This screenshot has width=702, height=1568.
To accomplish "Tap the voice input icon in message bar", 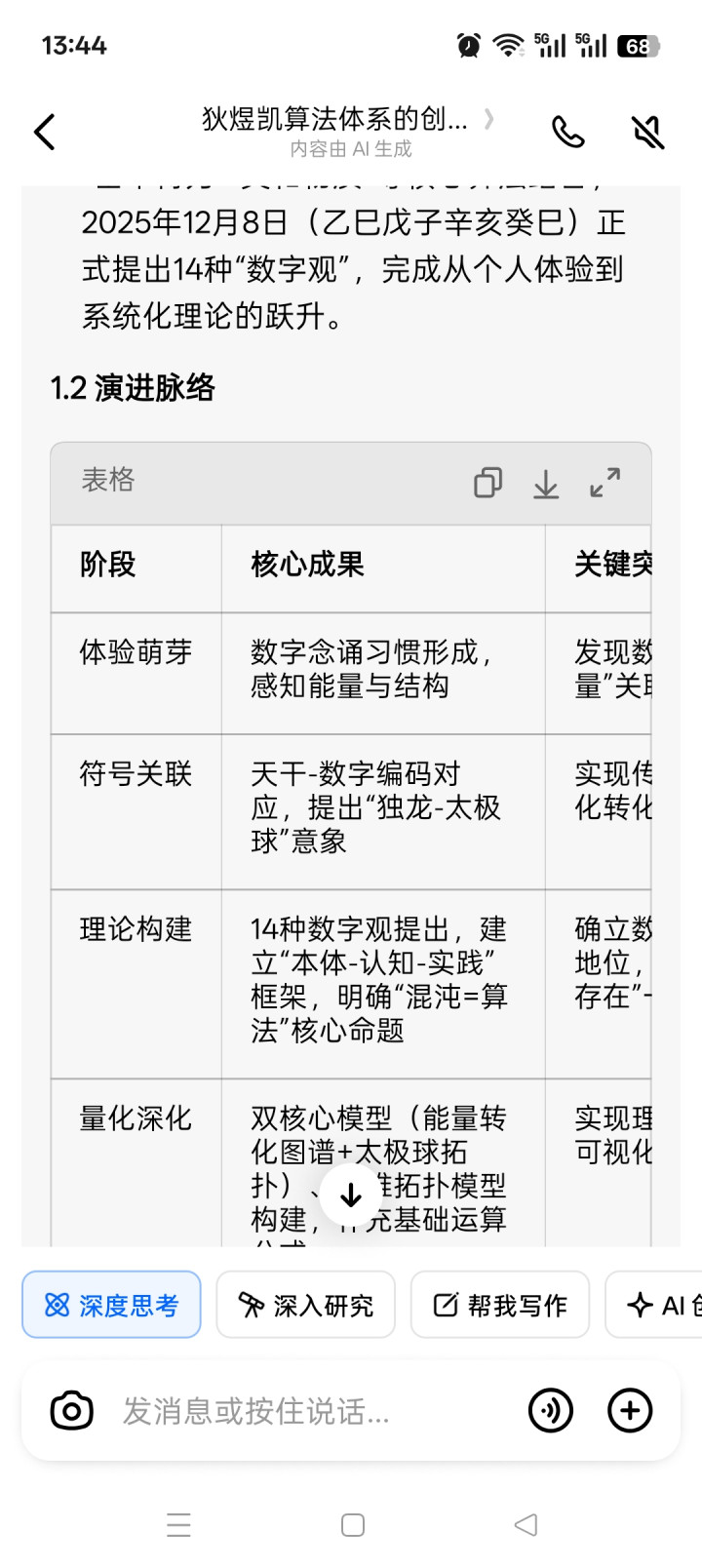I will coord(551,1410).
